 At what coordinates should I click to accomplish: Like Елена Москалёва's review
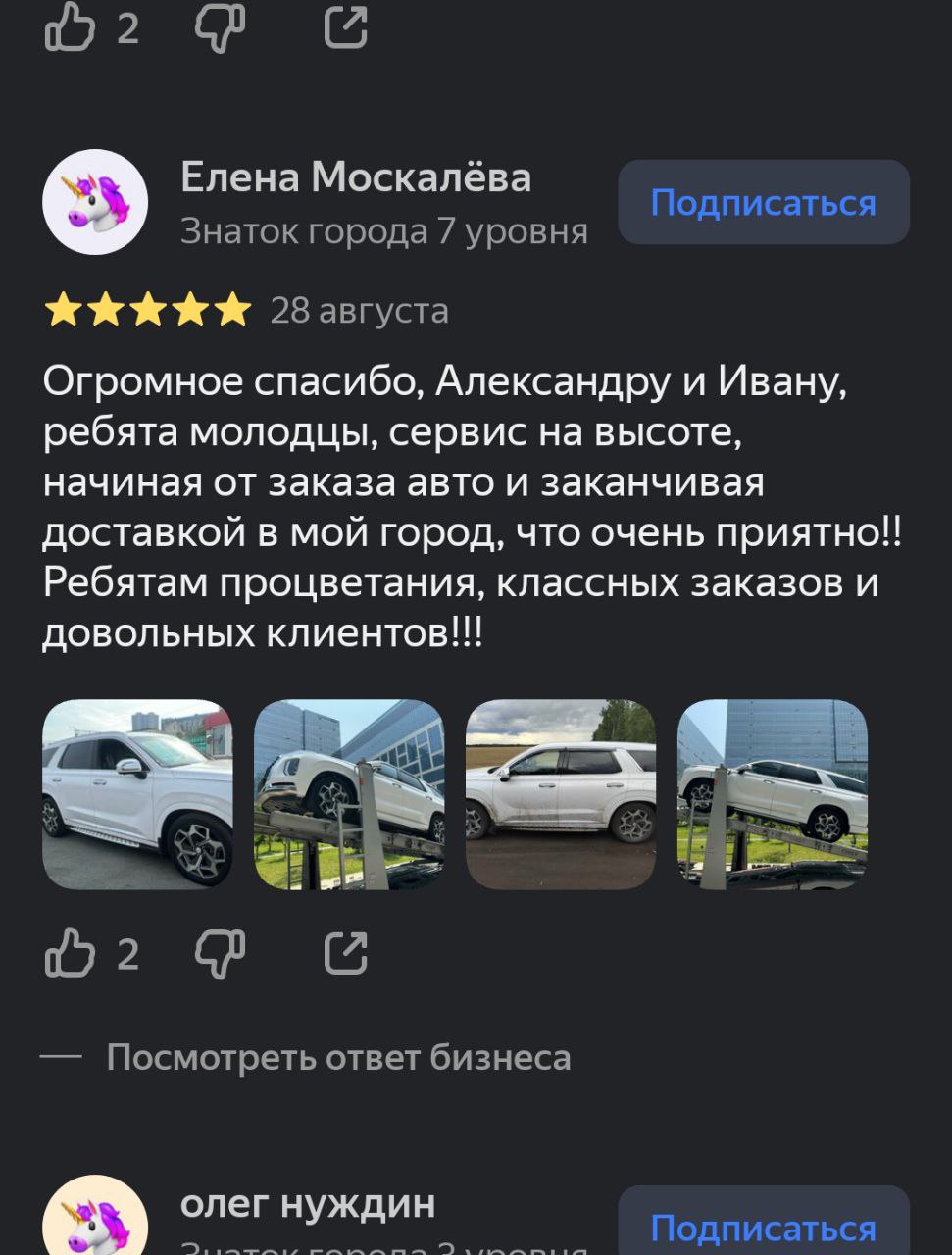(71, 953)
